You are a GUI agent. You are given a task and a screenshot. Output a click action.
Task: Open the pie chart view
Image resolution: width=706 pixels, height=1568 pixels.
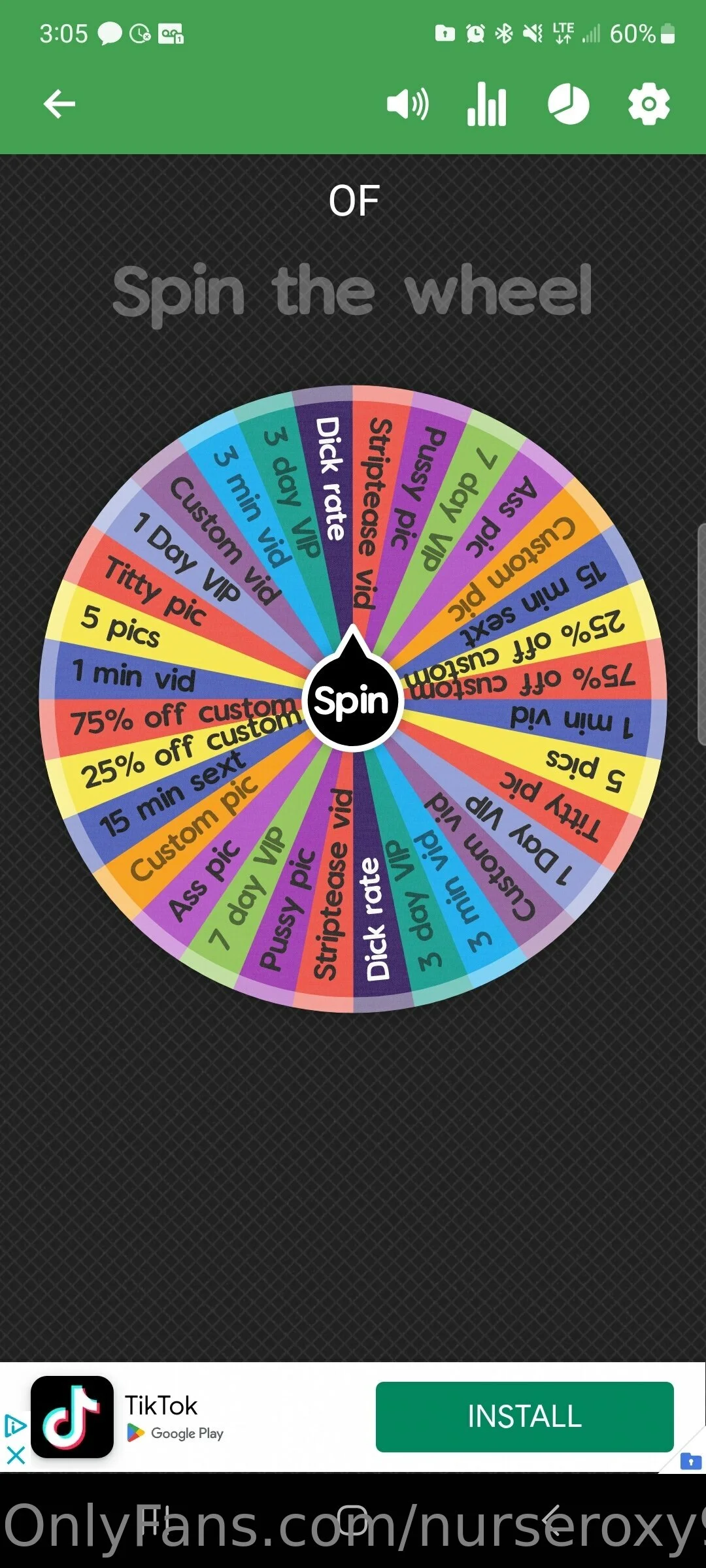tap(568, 104)
